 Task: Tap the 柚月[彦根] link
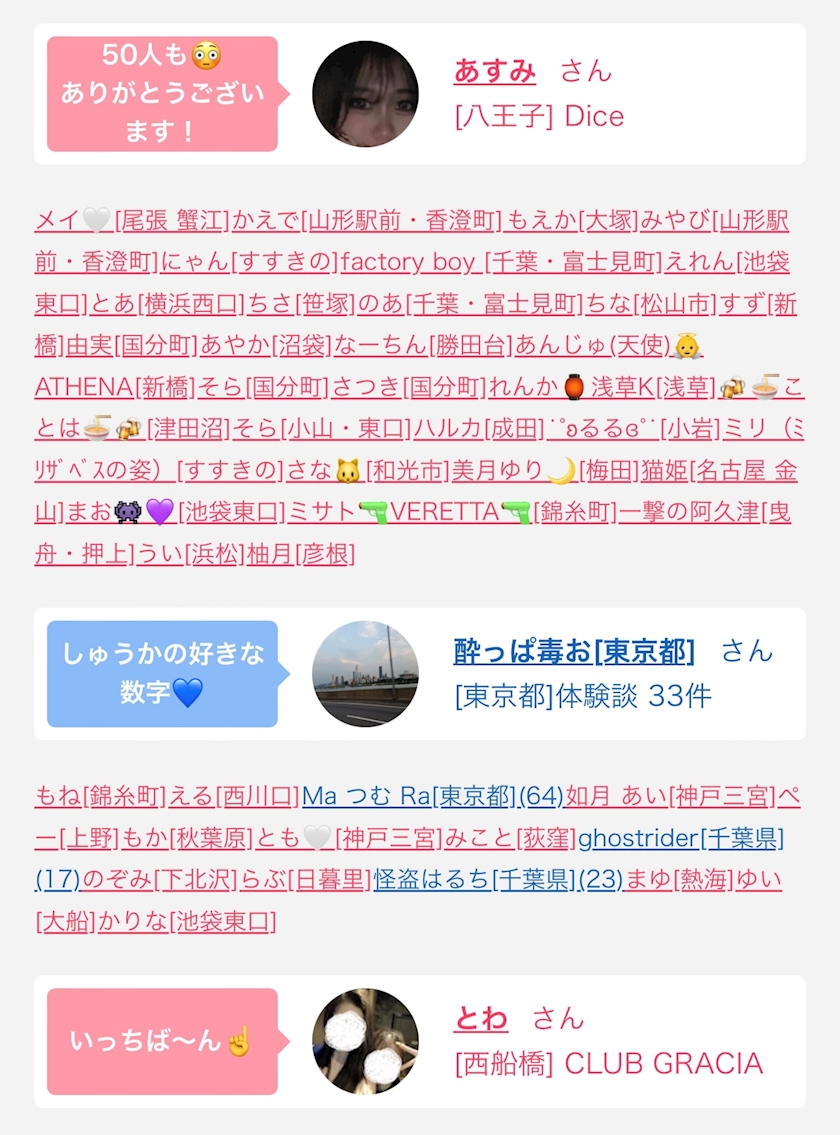301,554
